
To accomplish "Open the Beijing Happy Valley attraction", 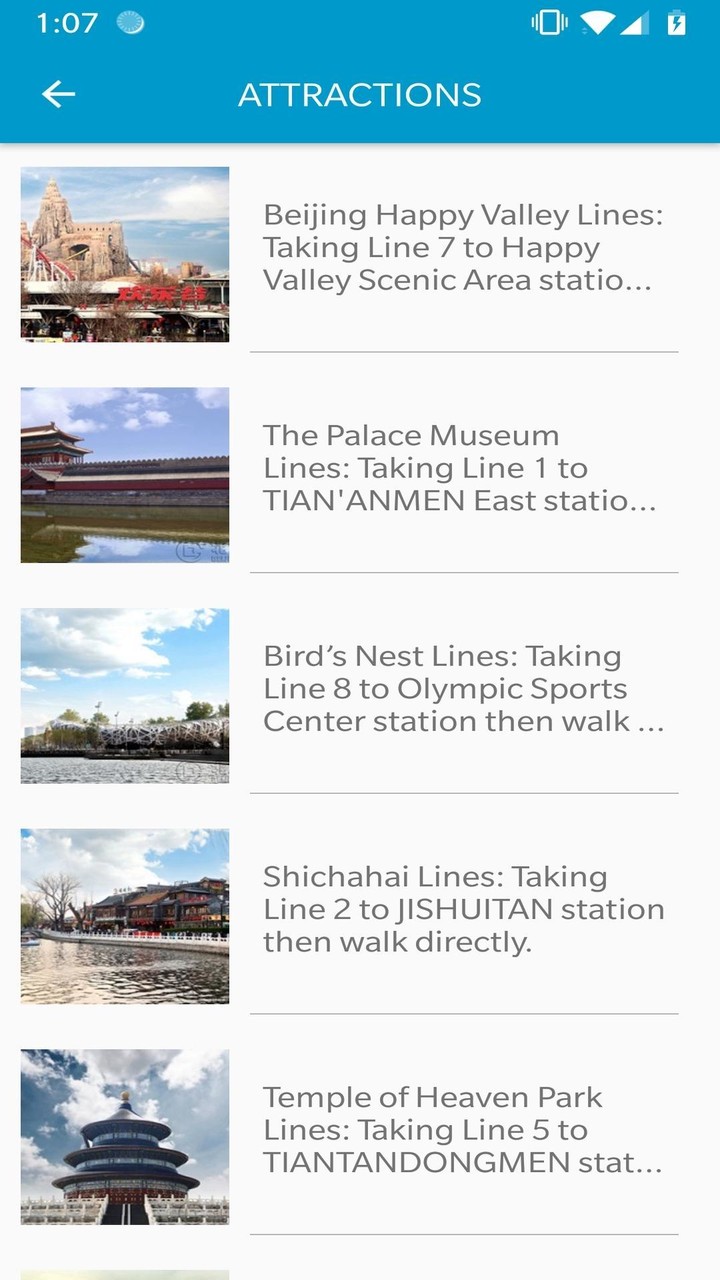I will 460,248.
